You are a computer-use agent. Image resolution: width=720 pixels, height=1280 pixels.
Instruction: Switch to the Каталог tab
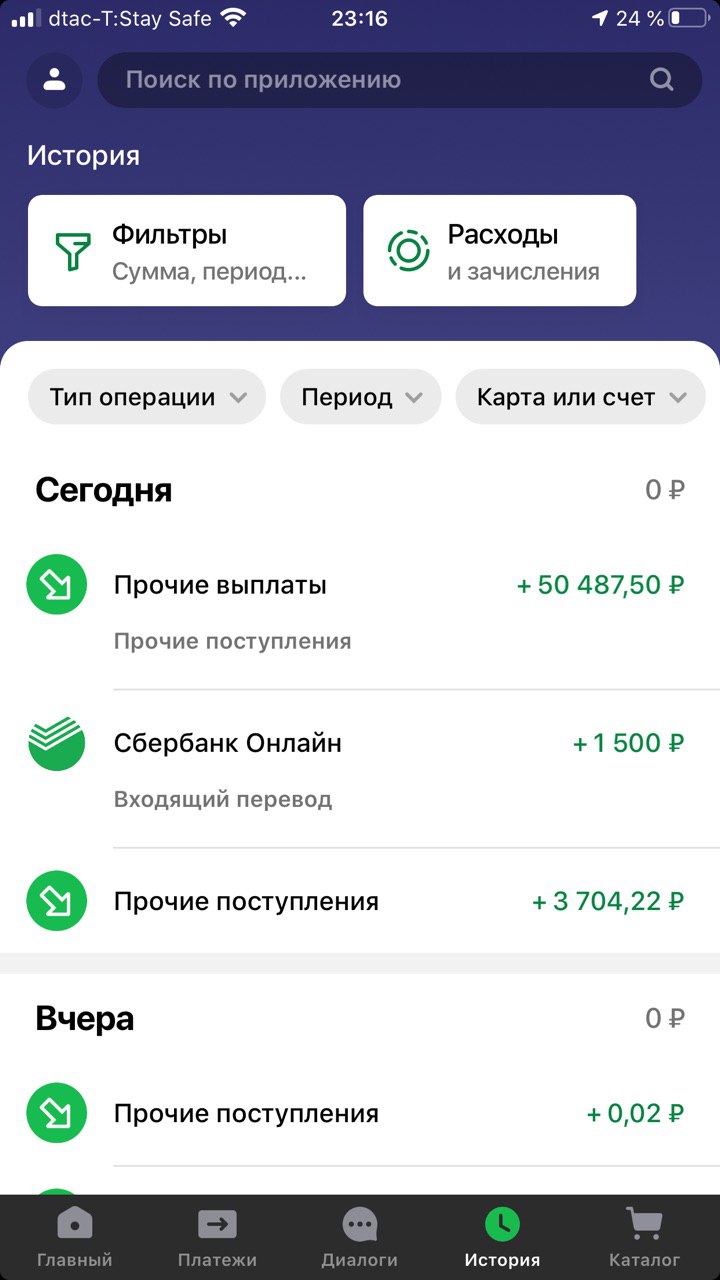pos(645,1237)
